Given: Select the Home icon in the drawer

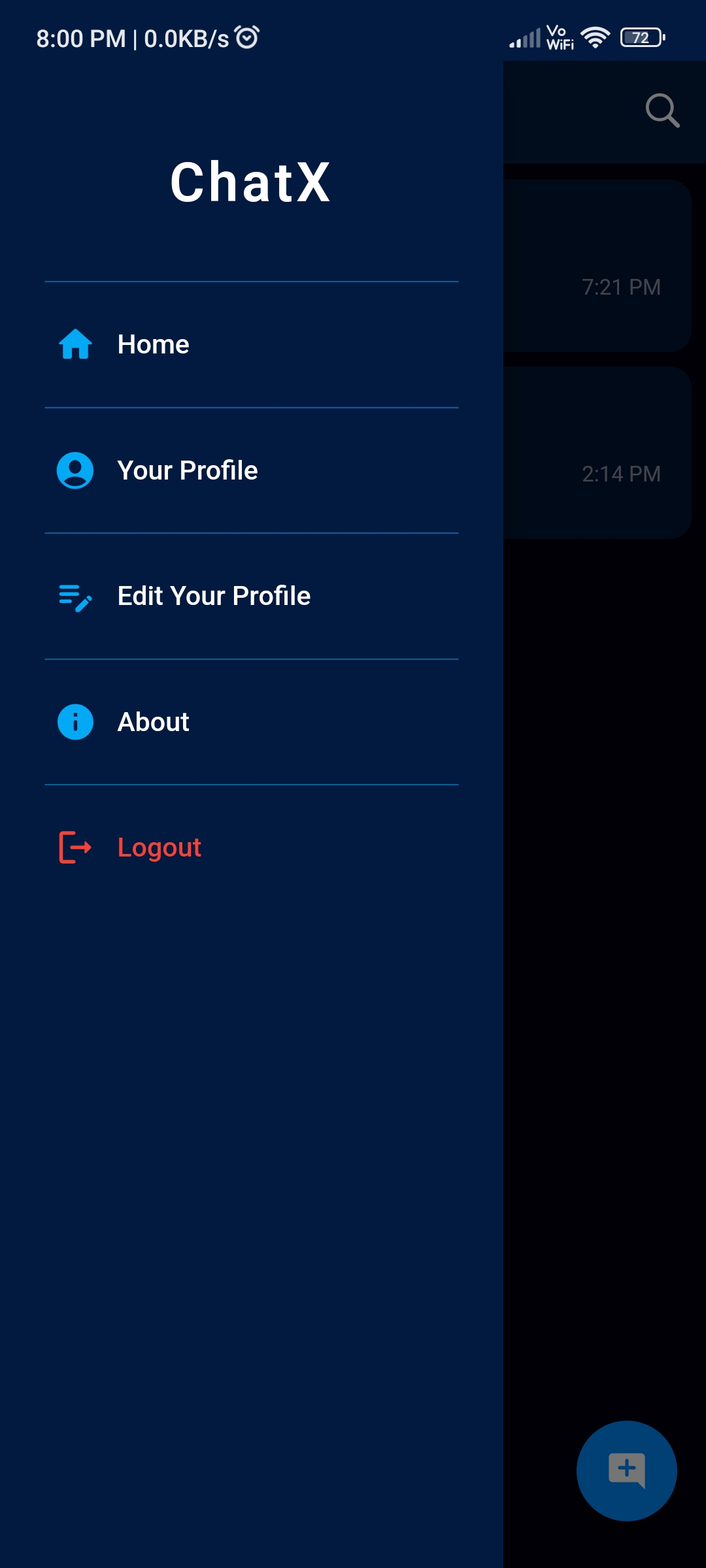Looking at the screenshot, I should tap(75, 344).
